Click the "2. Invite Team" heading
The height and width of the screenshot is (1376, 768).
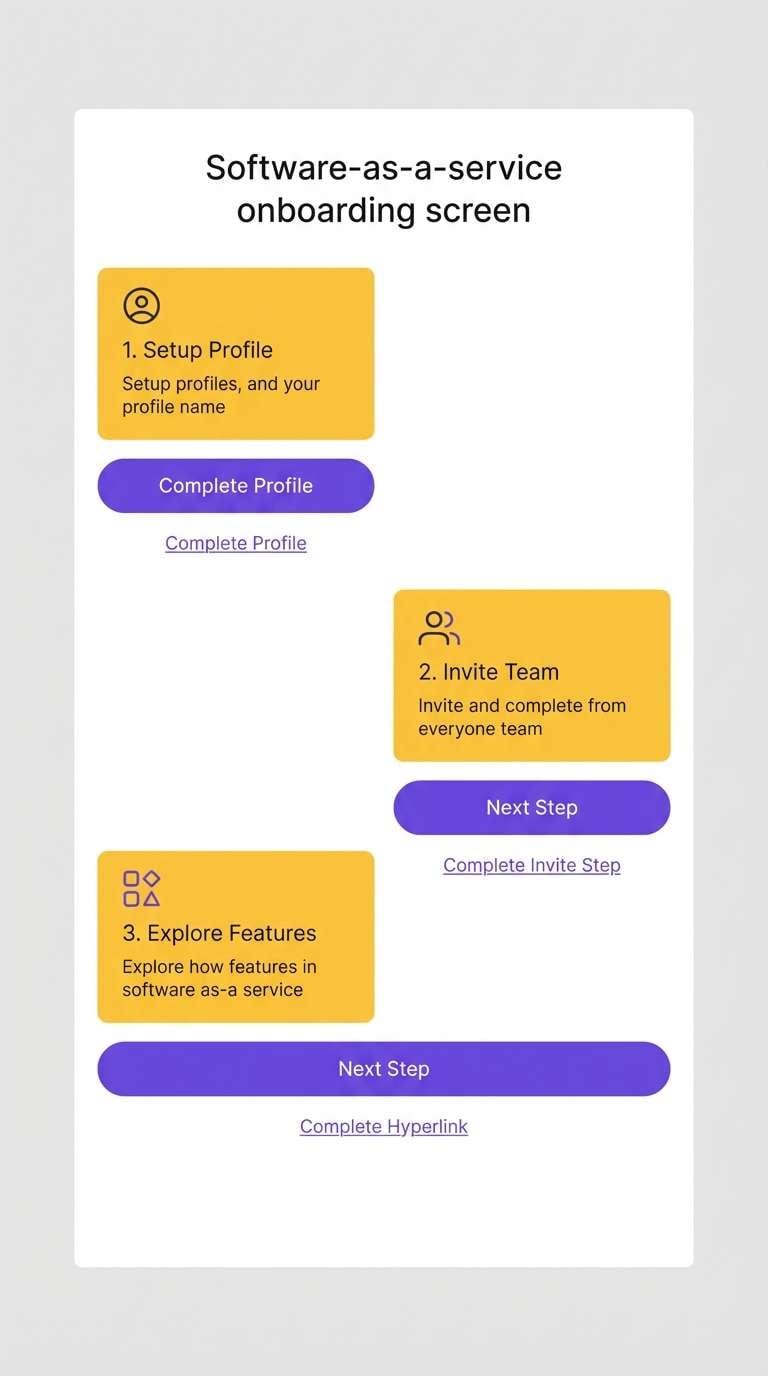click(x=488, y=672)
